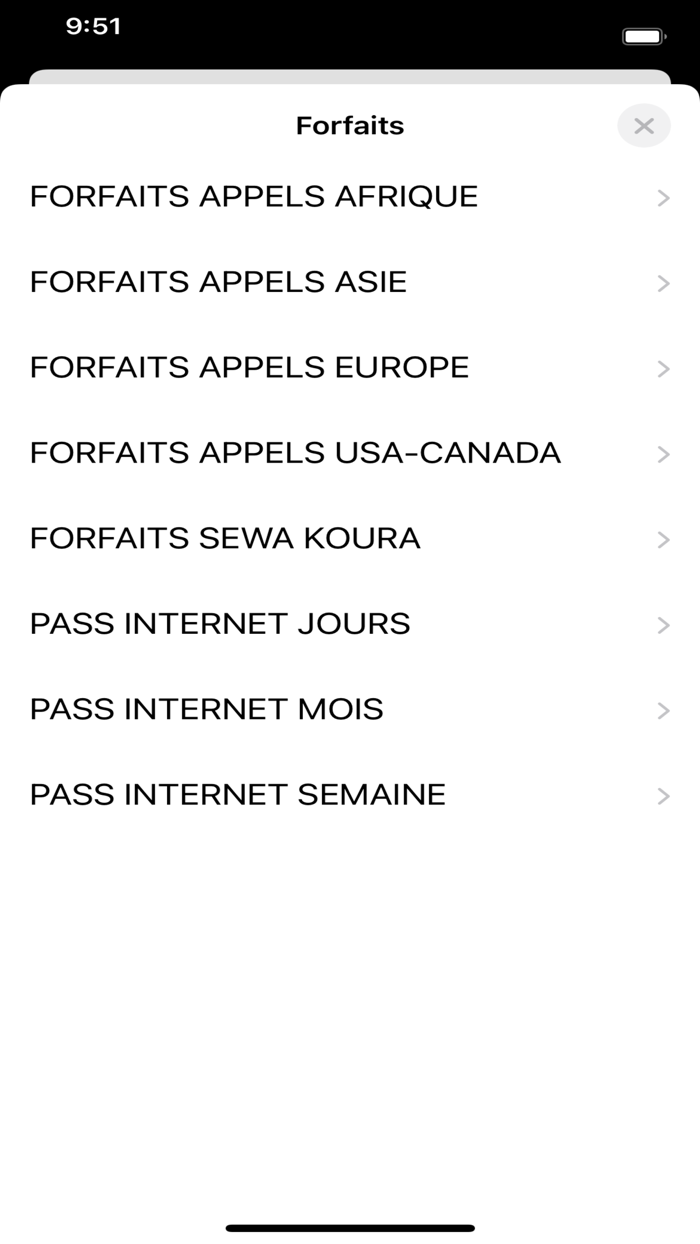Open the FORFAITS APPELS EUROPE row

(350, 368)
